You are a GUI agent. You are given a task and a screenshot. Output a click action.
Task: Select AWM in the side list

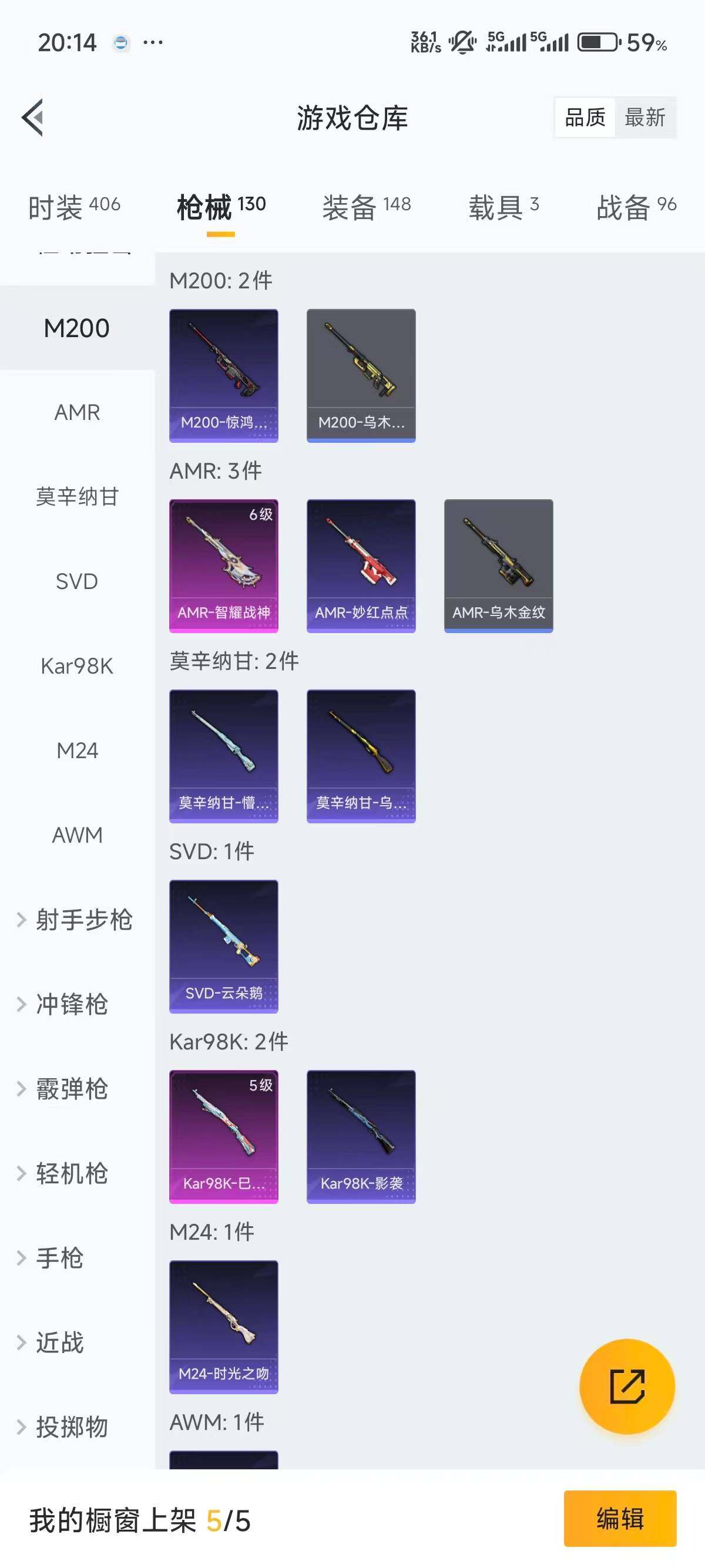point(77,835)
